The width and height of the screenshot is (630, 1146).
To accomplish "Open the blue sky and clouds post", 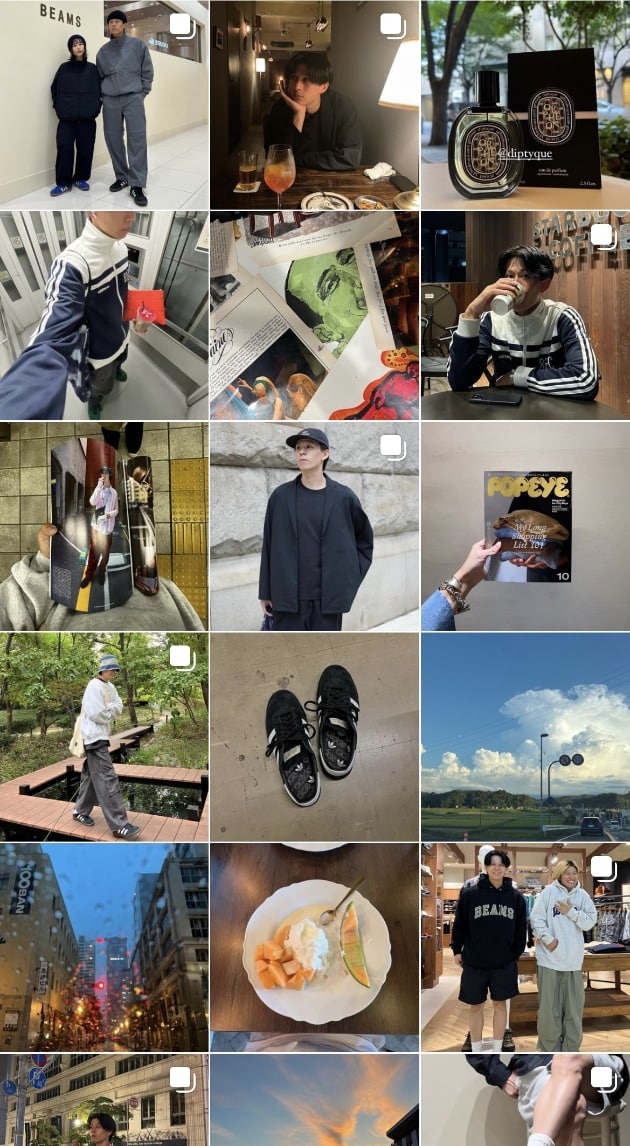I will coord(525,737).
